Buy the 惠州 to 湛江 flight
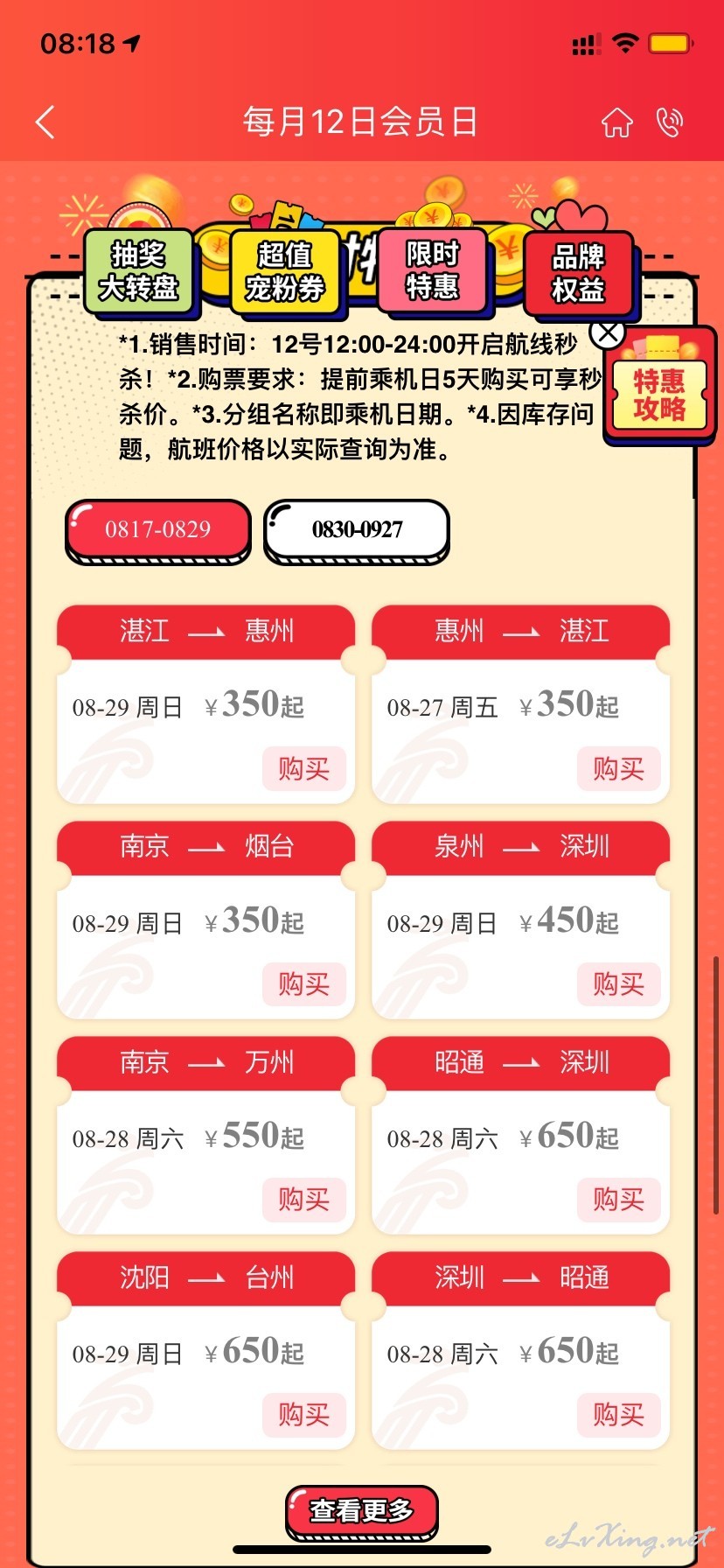 [x=618, y=769]
